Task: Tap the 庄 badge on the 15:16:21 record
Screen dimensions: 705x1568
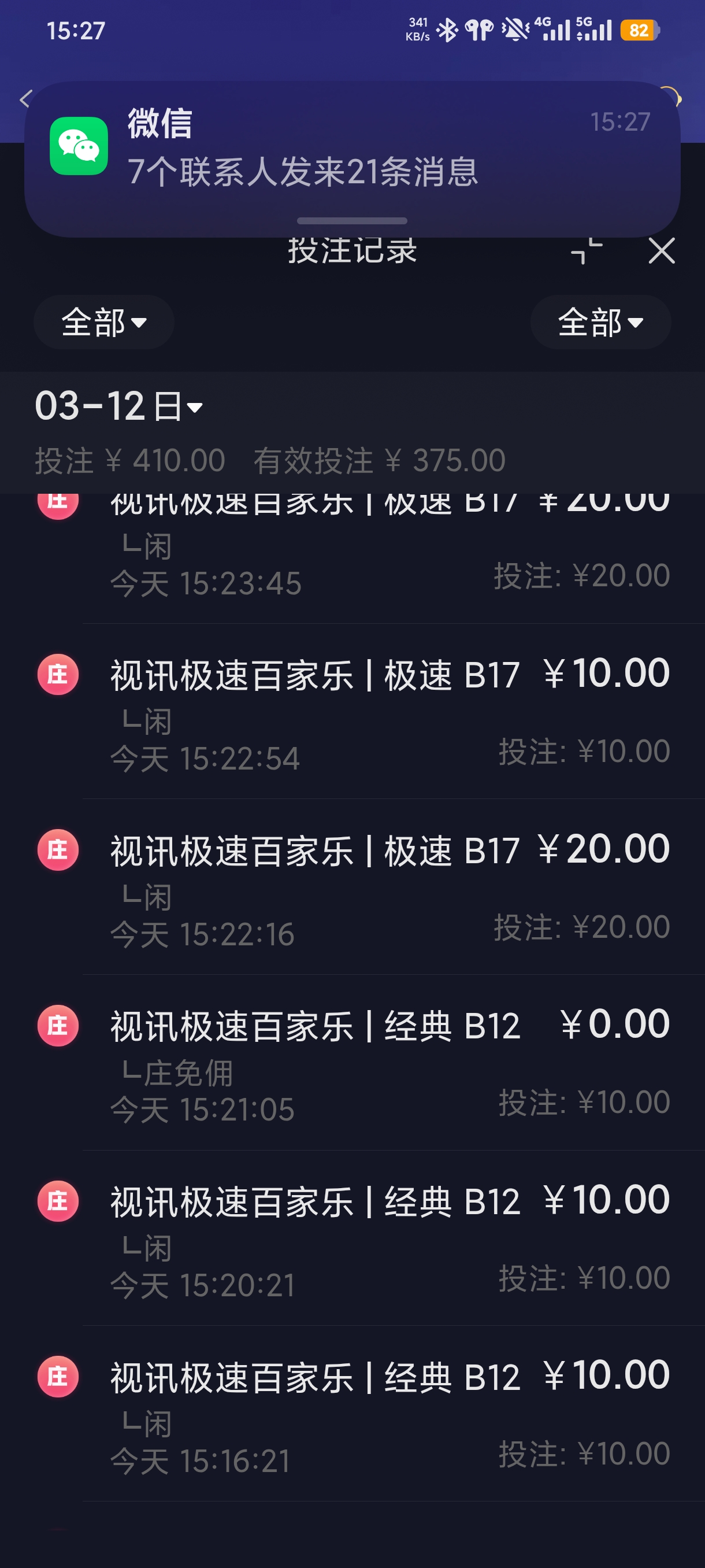Action: [58, 1375]
